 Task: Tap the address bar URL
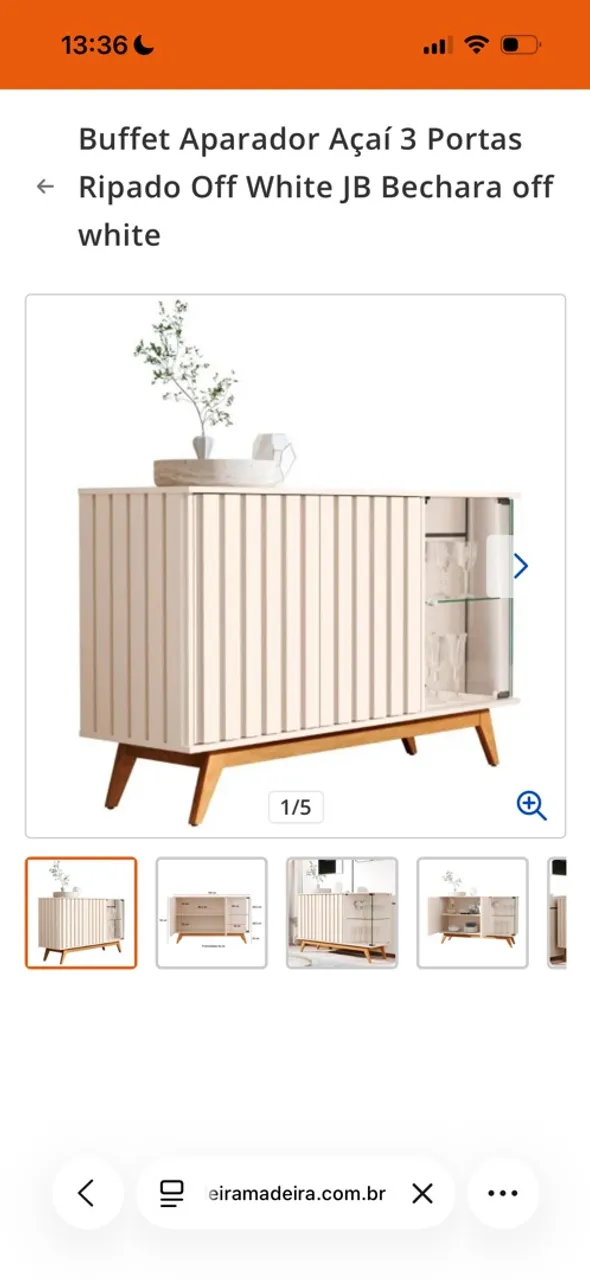coord(295,1193)
